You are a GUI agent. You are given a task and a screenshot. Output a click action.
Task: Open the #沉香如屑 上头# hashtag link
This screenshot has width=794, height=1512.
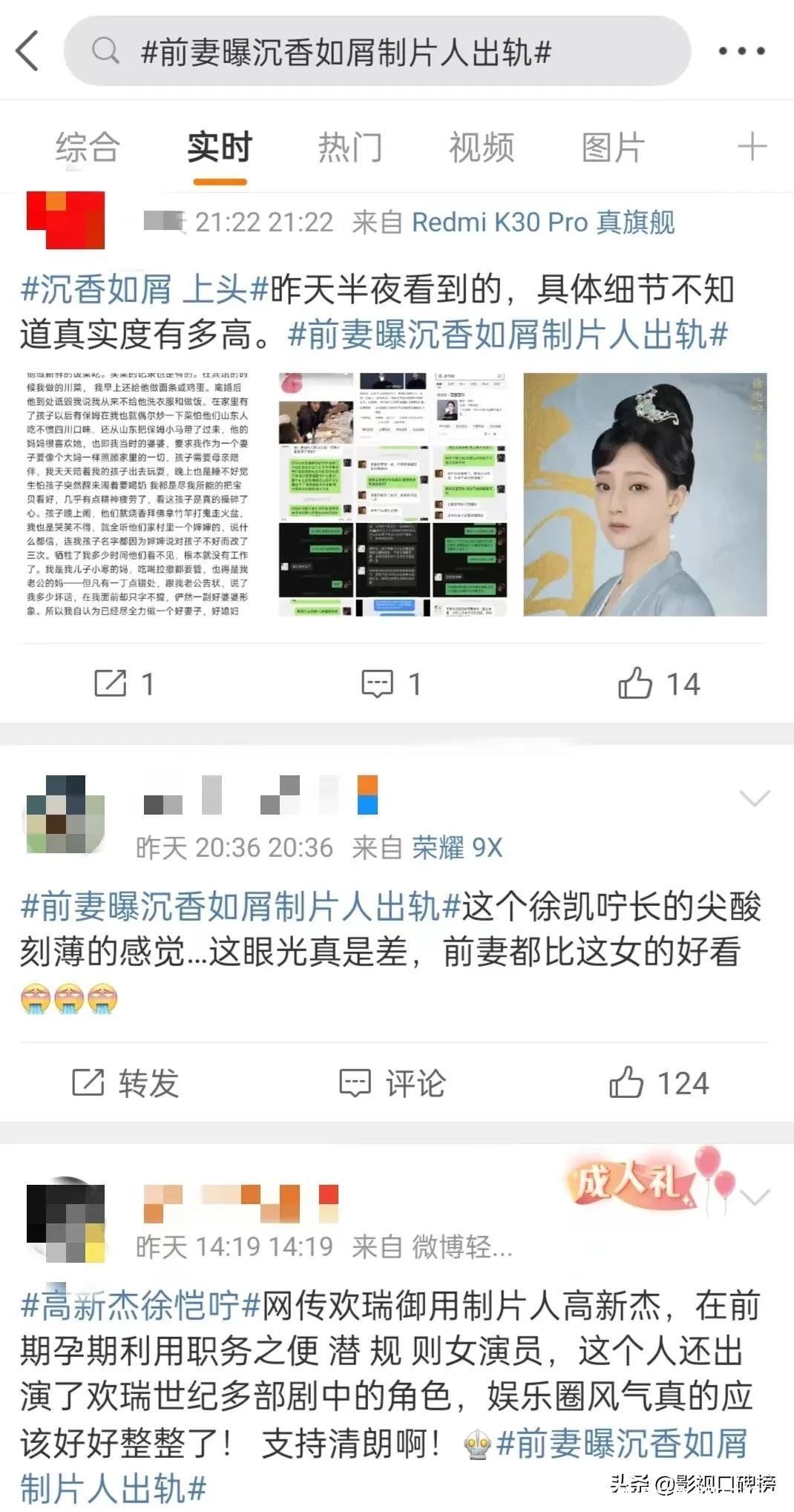tap(144, 289)
